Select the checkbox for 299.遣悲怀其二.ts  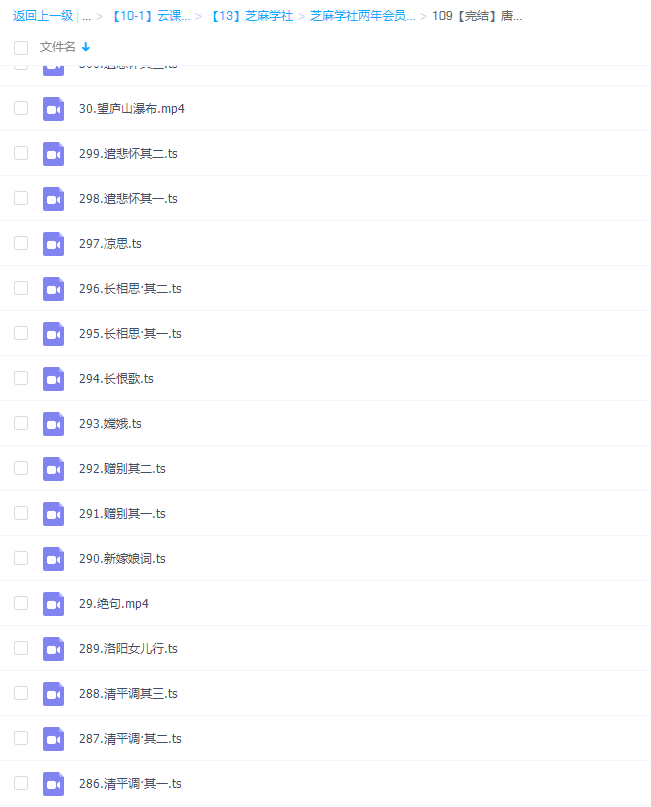21,153
